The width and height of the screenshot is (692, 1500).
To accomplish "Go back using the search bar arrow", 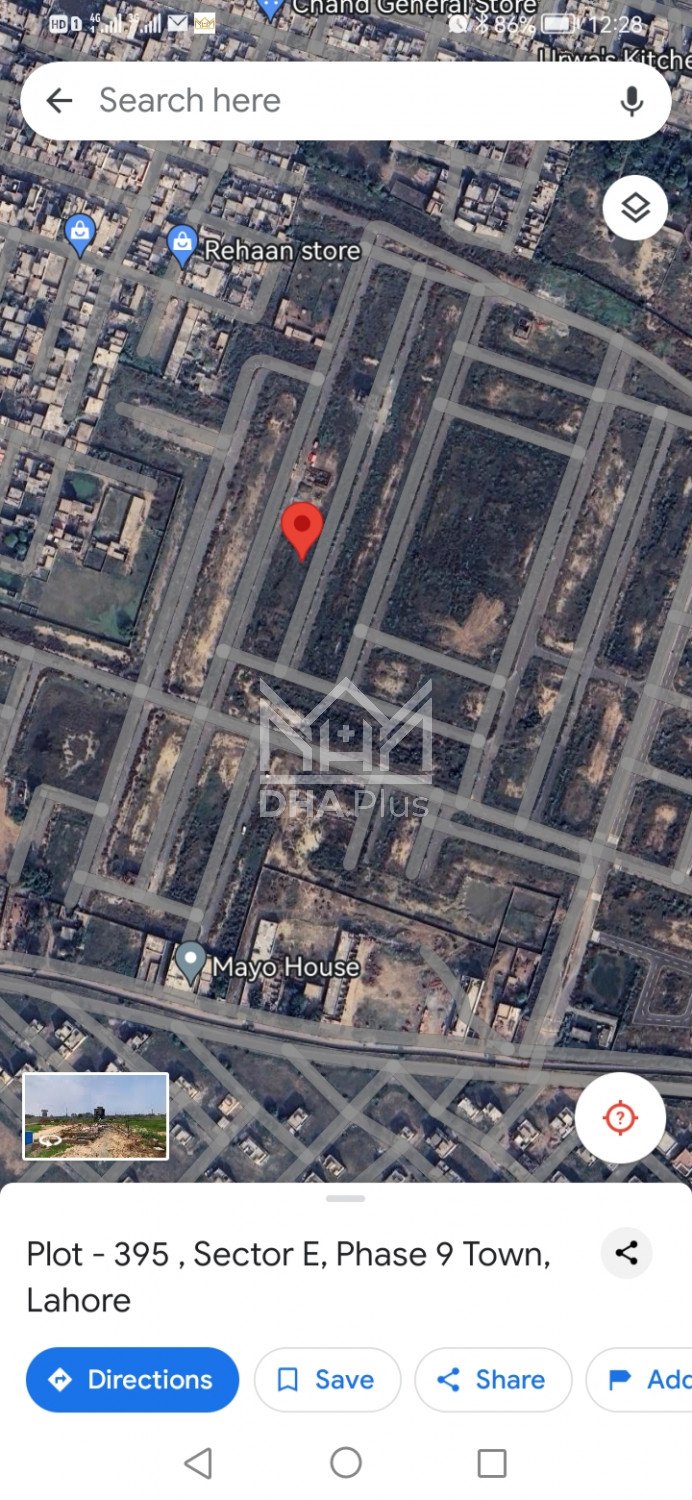I will [60, 101].
